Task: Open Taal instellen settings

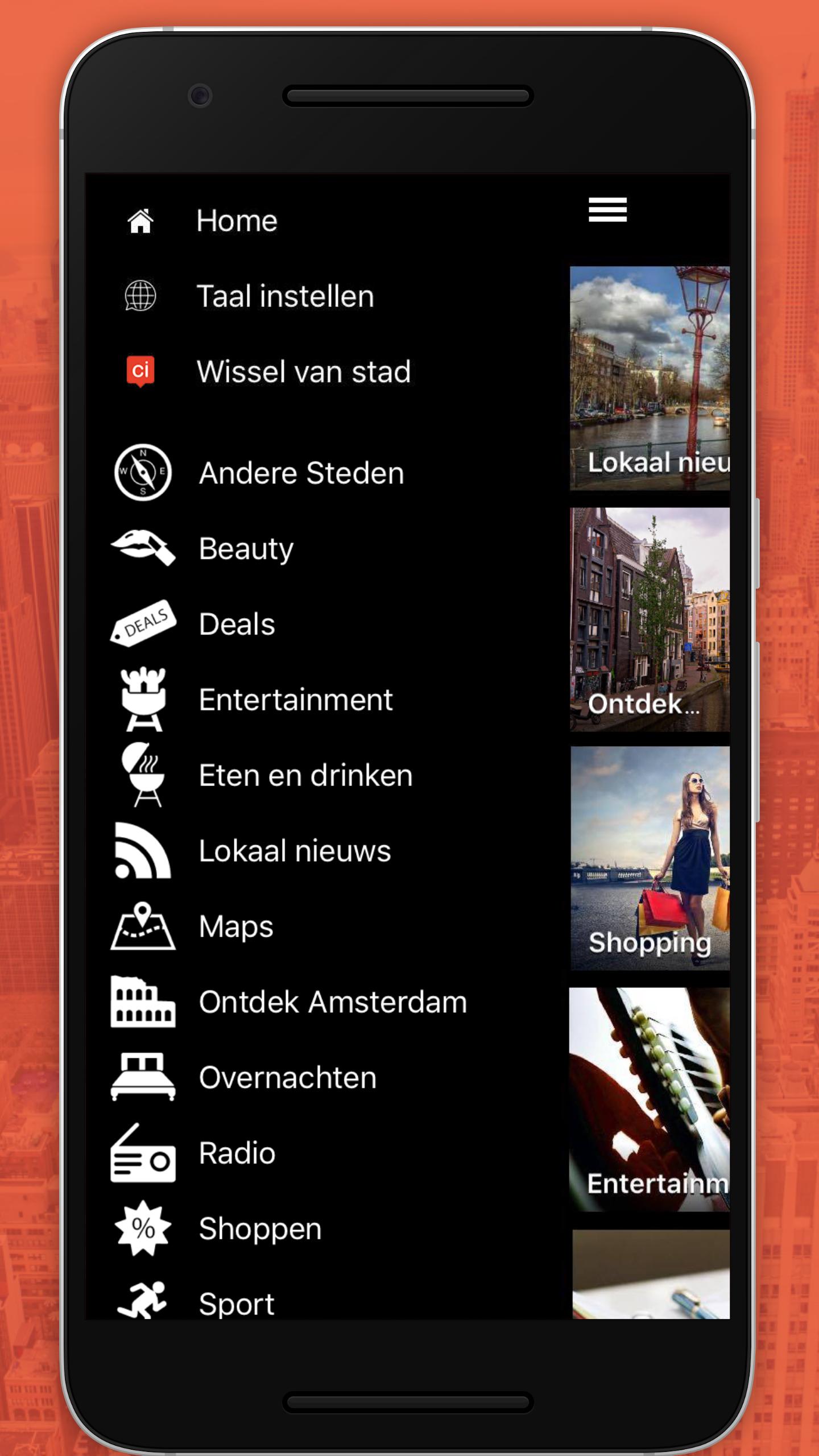Action: pyautogui.click(x=284, y=296)
